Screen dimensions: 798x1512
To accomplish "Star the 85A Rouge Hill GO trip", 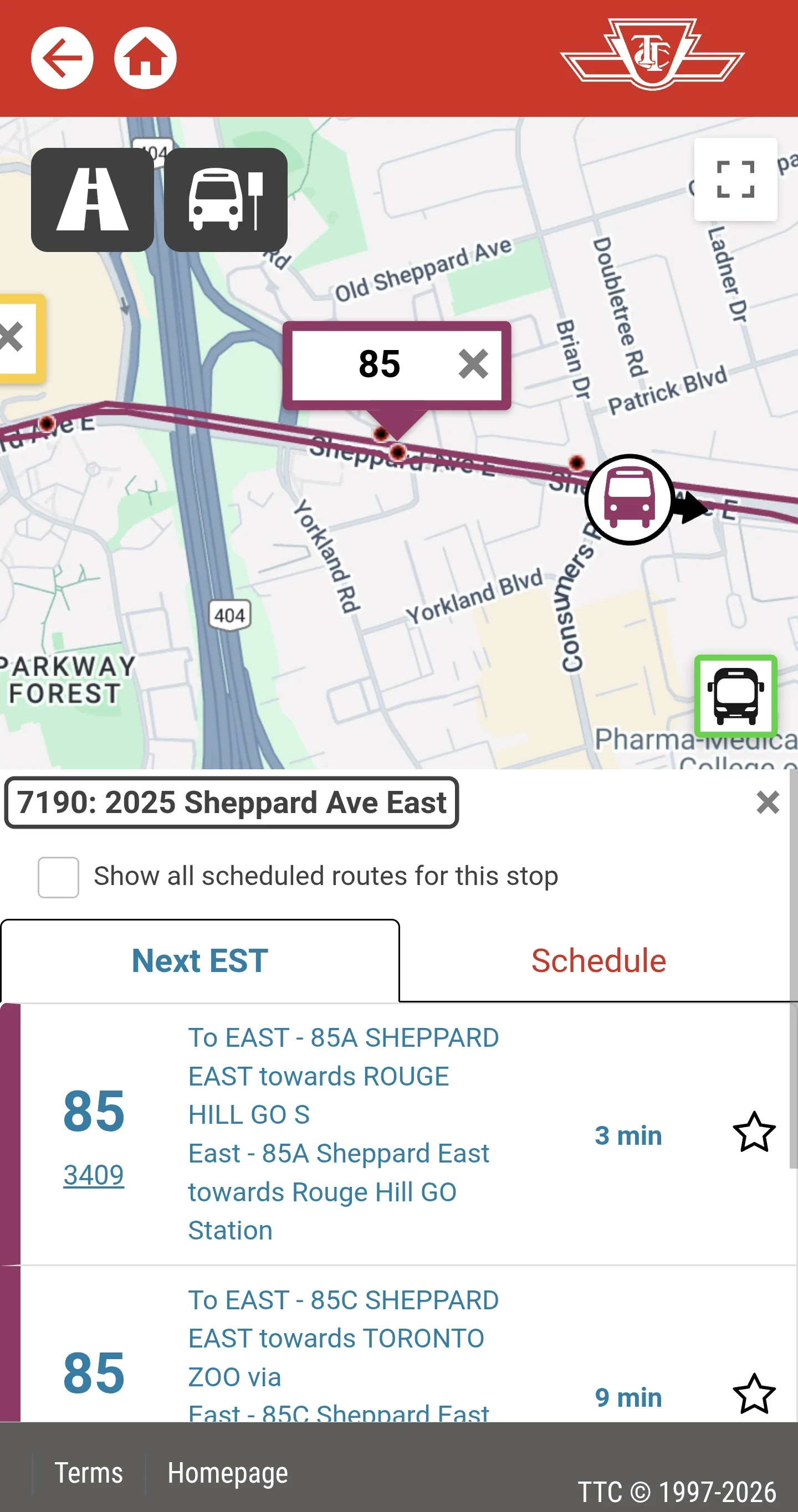I will 754,1133.
